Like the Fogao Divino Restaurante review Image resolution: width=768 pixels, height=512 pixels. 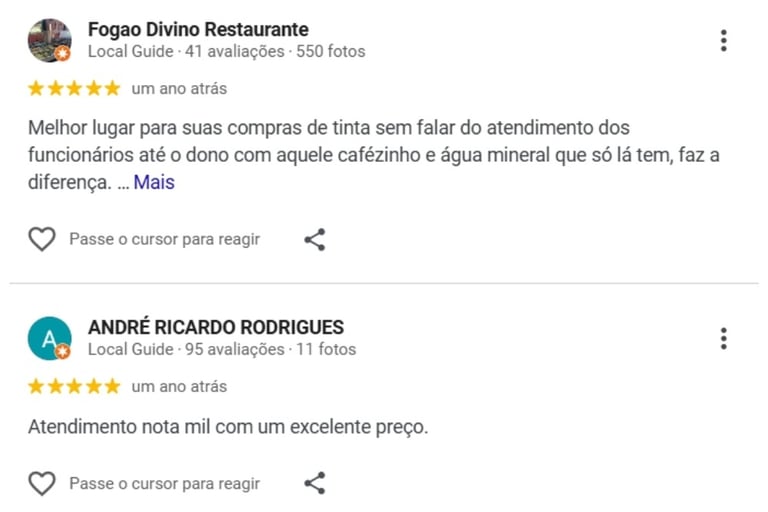(x=41, y=240)
